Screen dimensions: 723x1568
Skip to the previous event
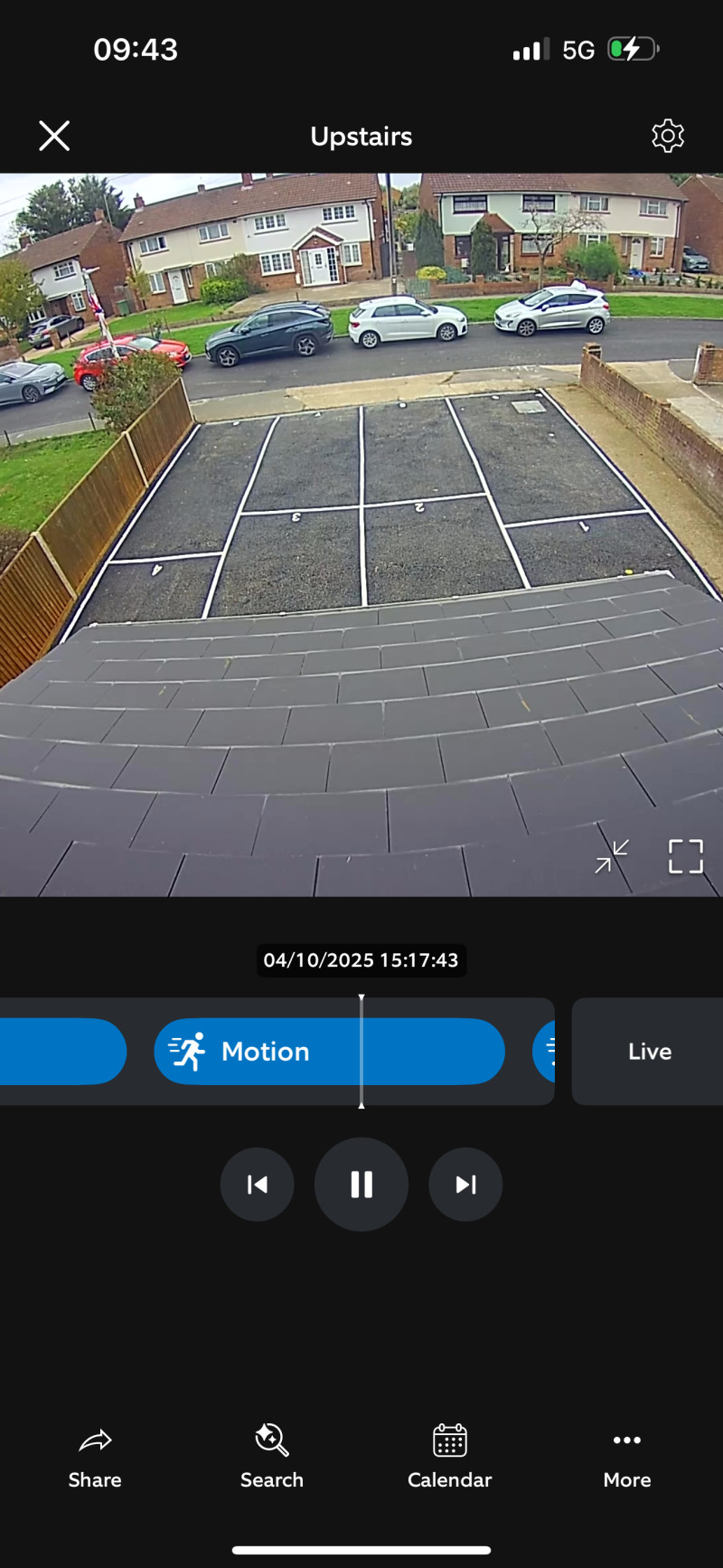258,1185
